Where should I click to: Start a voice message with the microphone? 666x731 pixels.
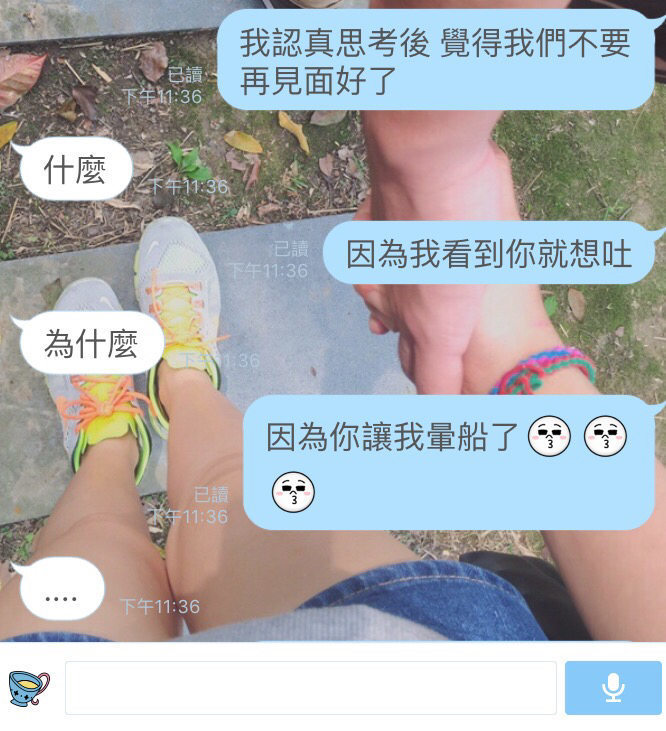point(613,688)
